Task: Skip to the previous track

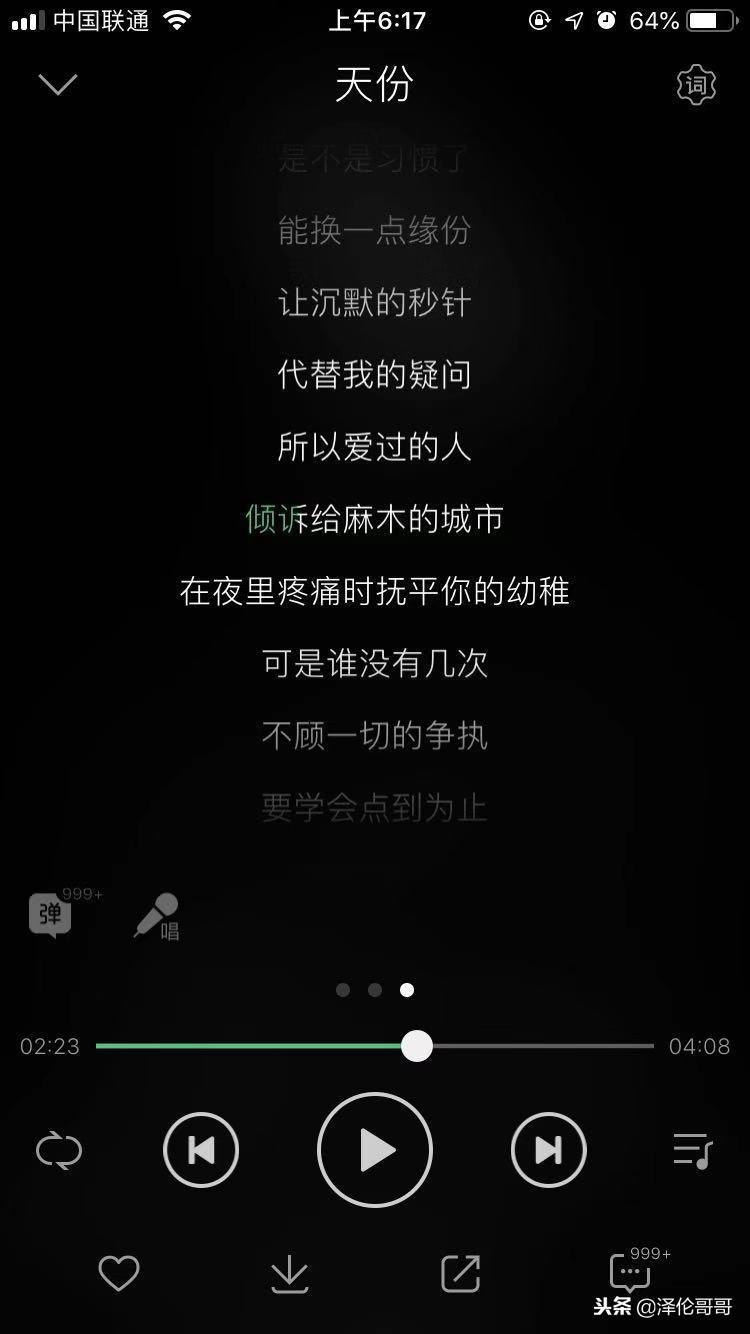Action: pos(201,1151)
